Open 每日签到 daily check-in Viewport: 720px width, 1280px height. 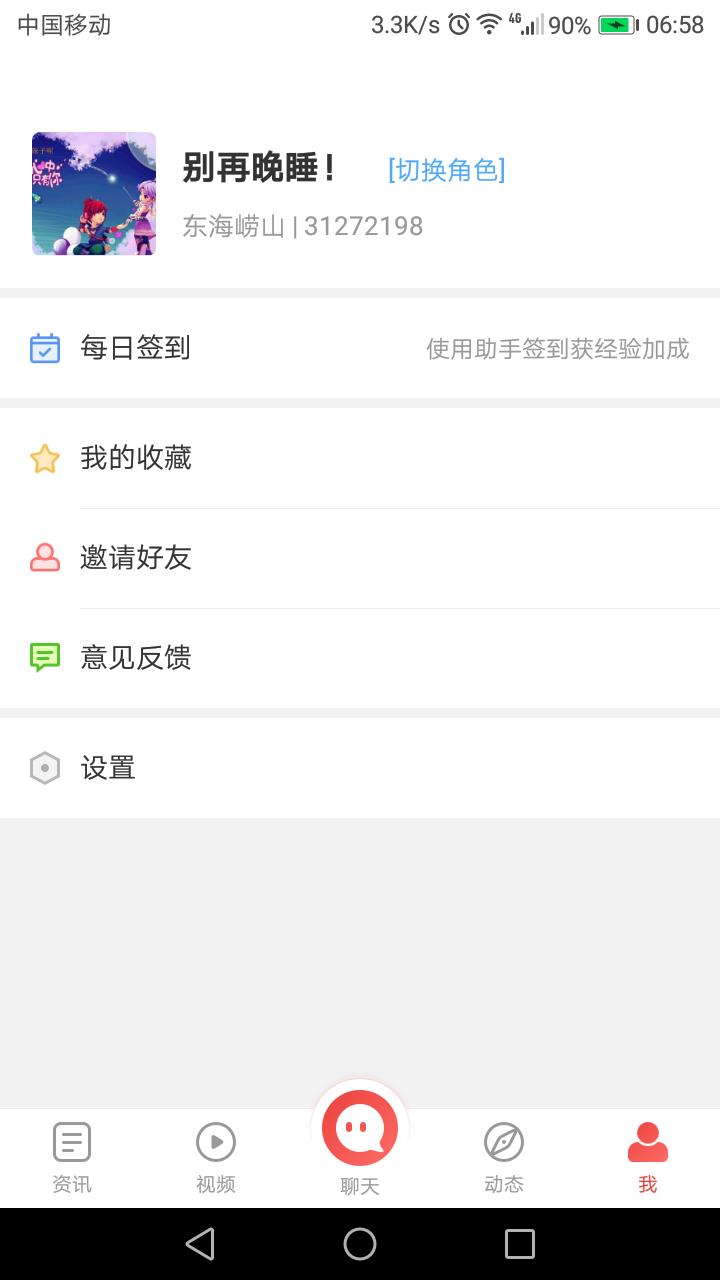click(x=360, y=348)
